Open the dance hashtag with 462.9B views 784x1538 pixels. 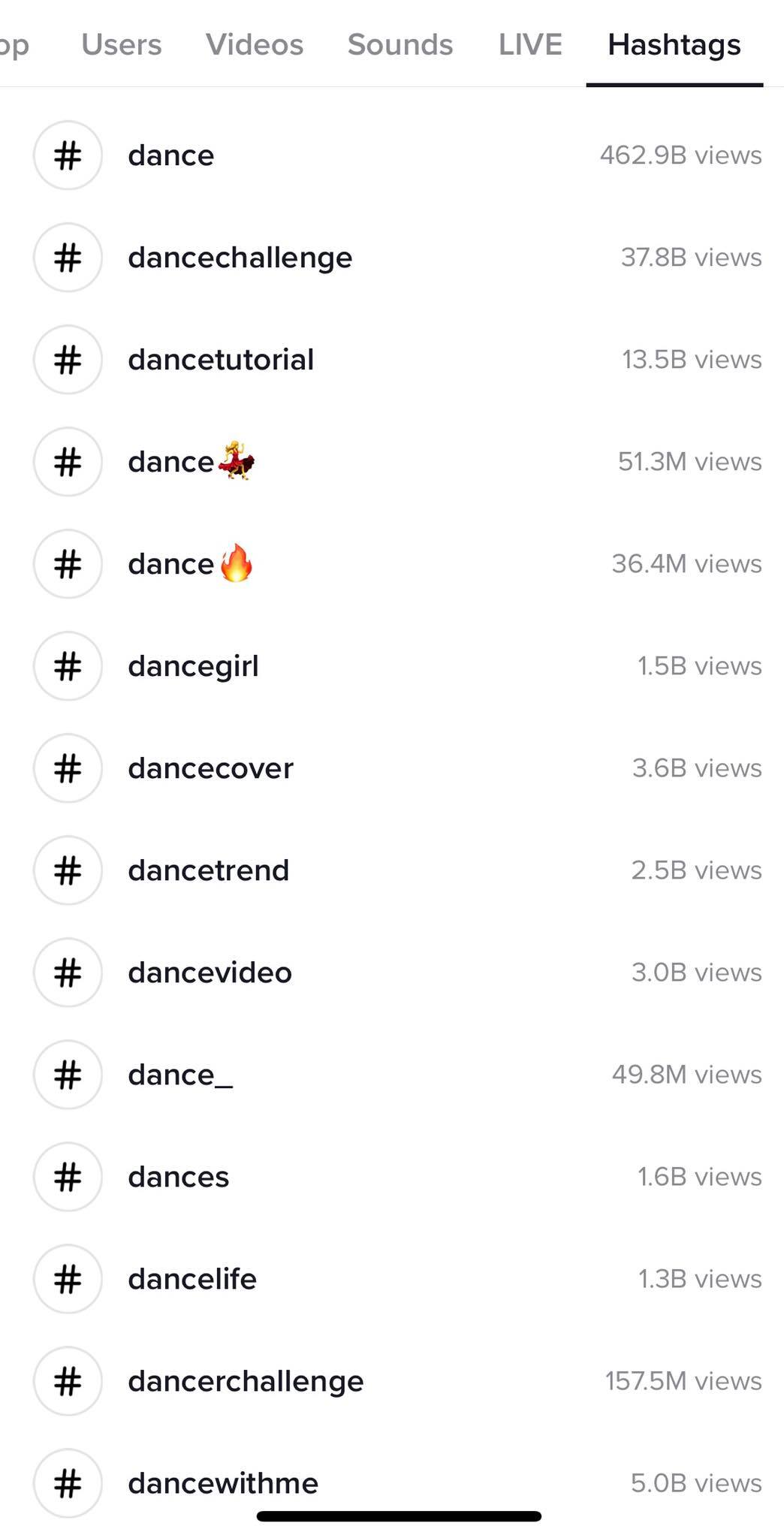pos(392,155)
